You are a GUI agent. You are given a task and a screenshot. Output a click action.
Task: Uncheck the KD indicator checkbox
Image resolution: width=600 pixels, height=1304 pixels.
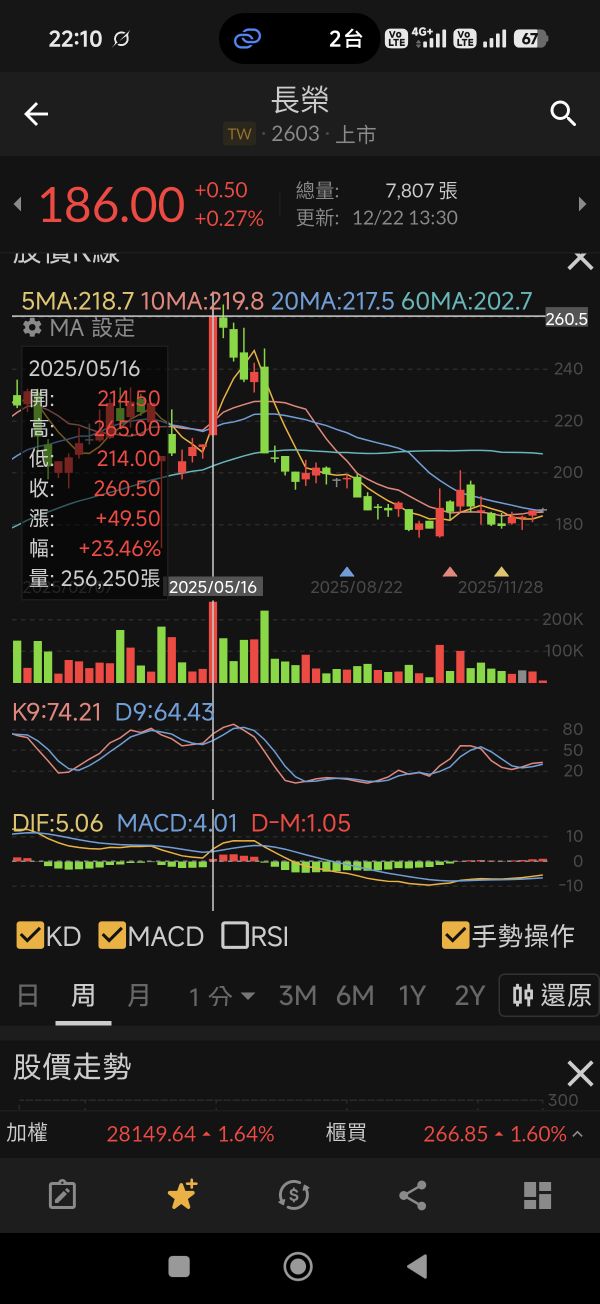tap(30, 936)
